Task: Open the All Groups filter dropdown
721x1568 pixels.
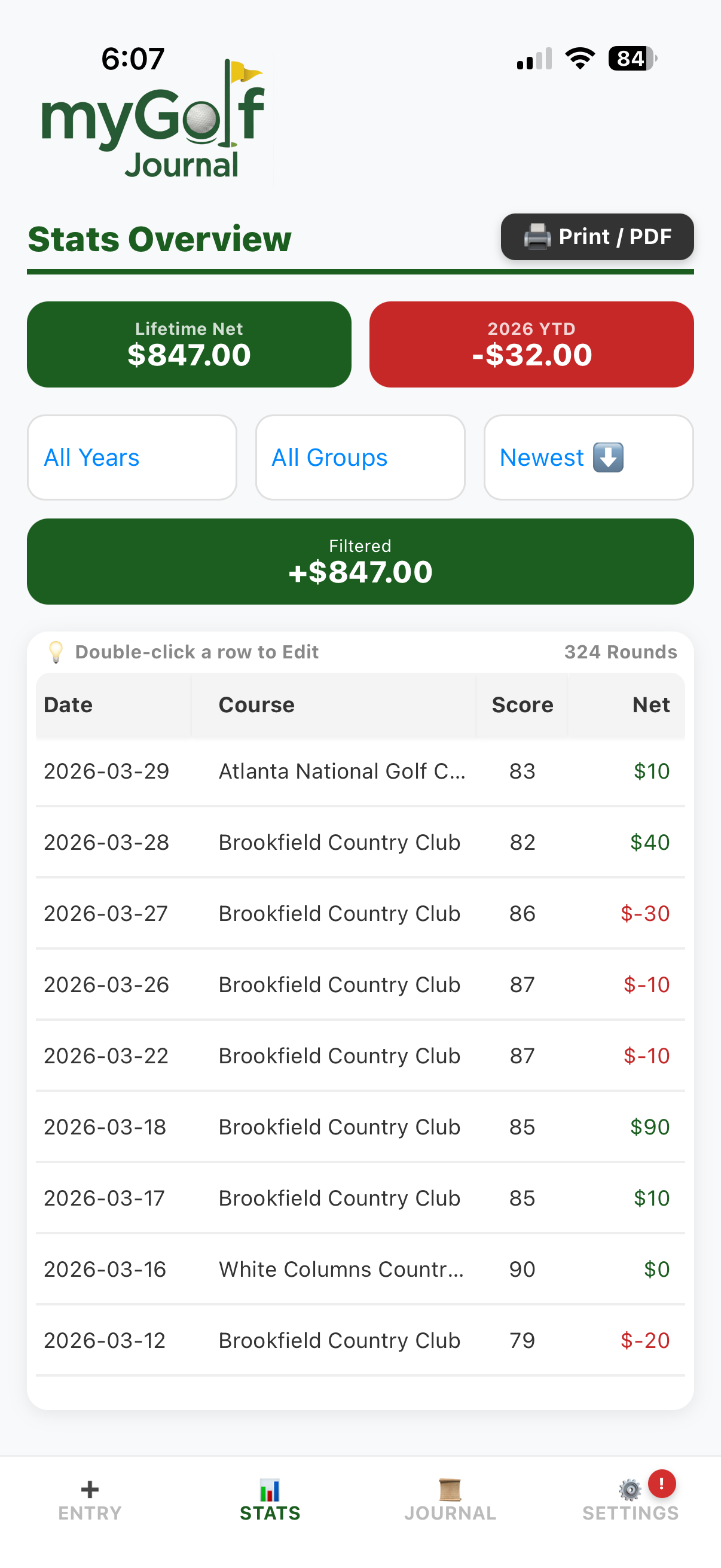Action: point(360,457)
